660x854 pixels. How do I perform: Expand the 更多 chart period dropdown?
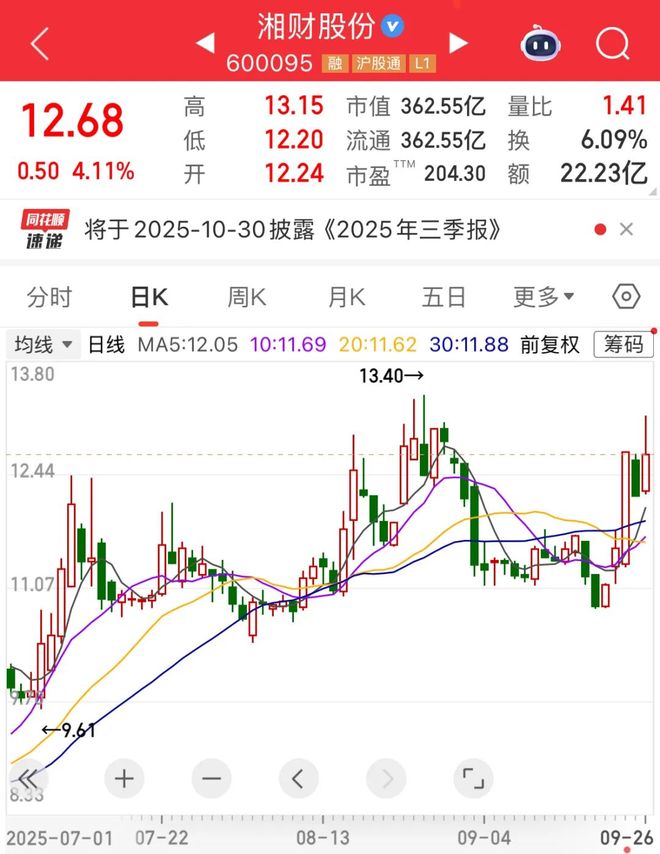point(544,297)
